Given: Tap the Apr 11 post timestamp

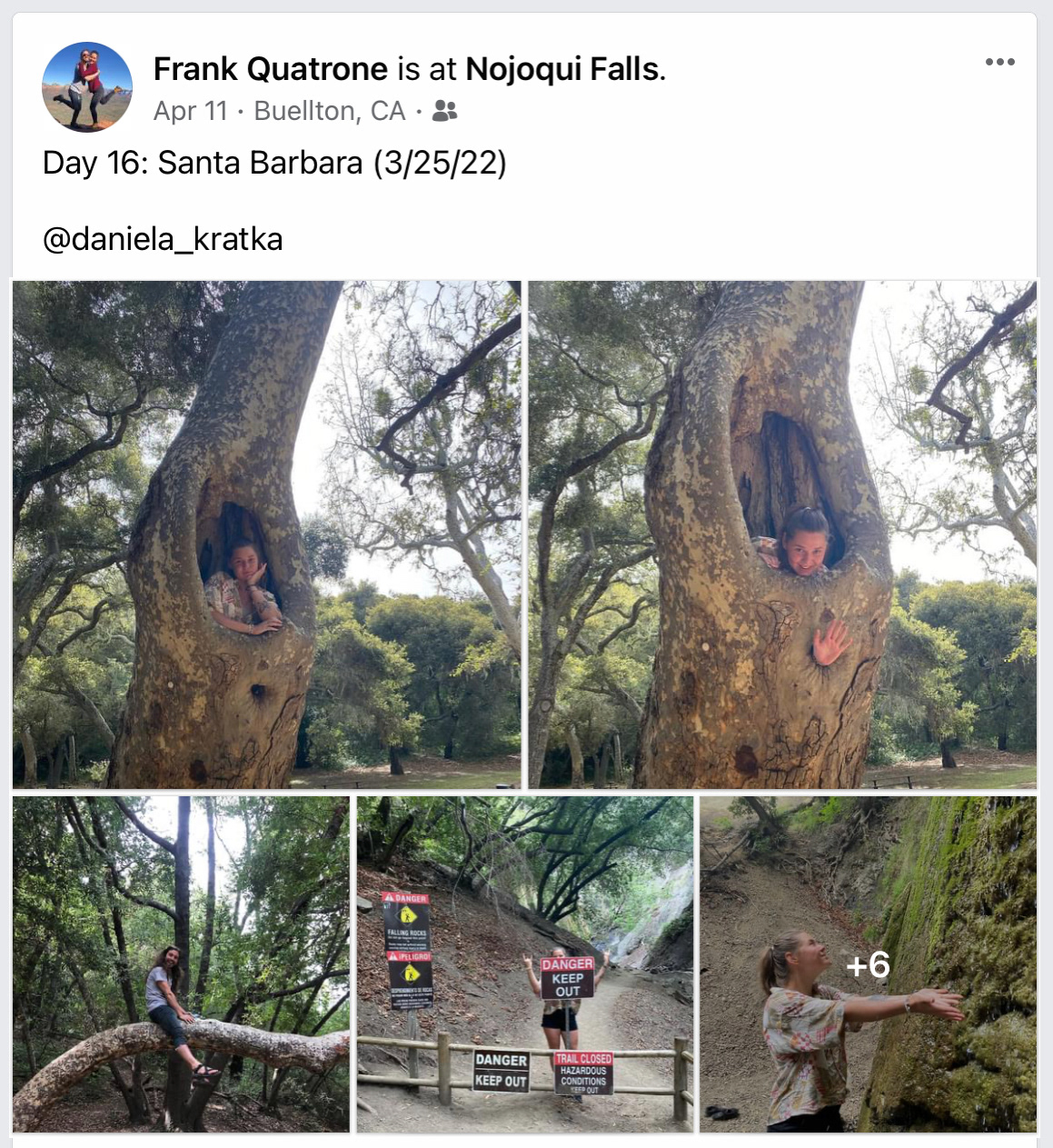Looking at the screenshot, I should (x=191, y=111).
